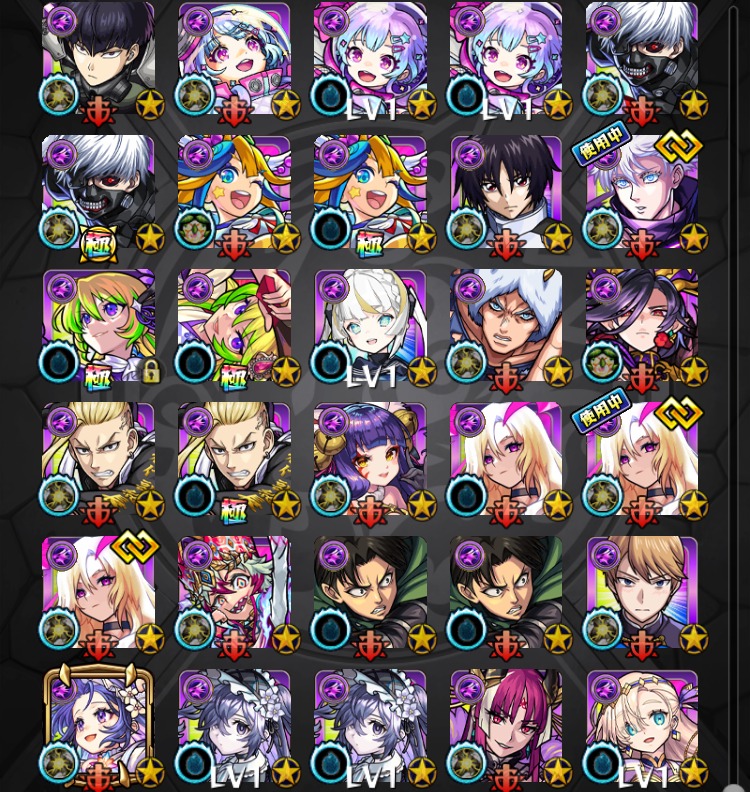Choose the masked white-haired character with 極 badge

tap(98, 193)
